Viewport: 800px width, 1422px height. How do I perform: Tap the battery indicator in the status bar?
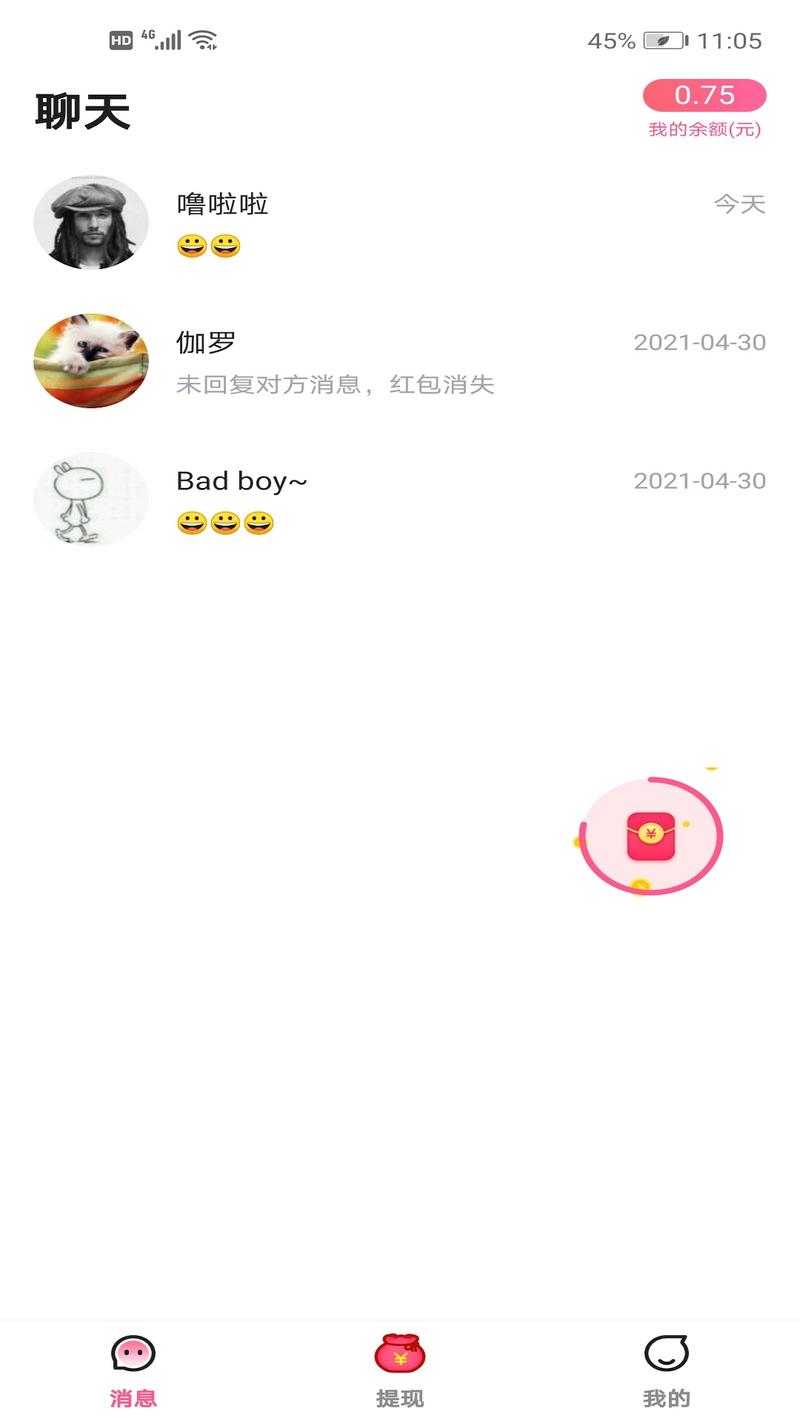tap(668, 41)
